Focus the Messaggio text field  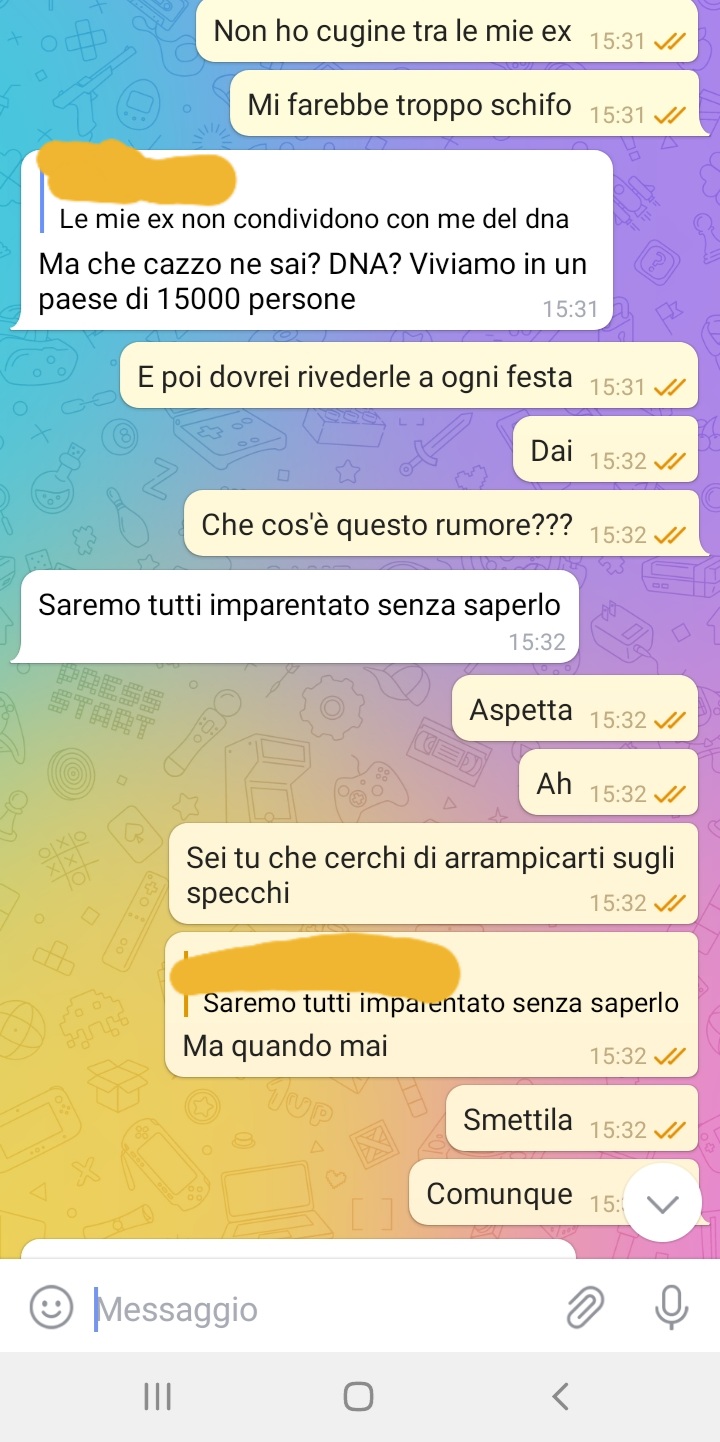click(320, 1309)
